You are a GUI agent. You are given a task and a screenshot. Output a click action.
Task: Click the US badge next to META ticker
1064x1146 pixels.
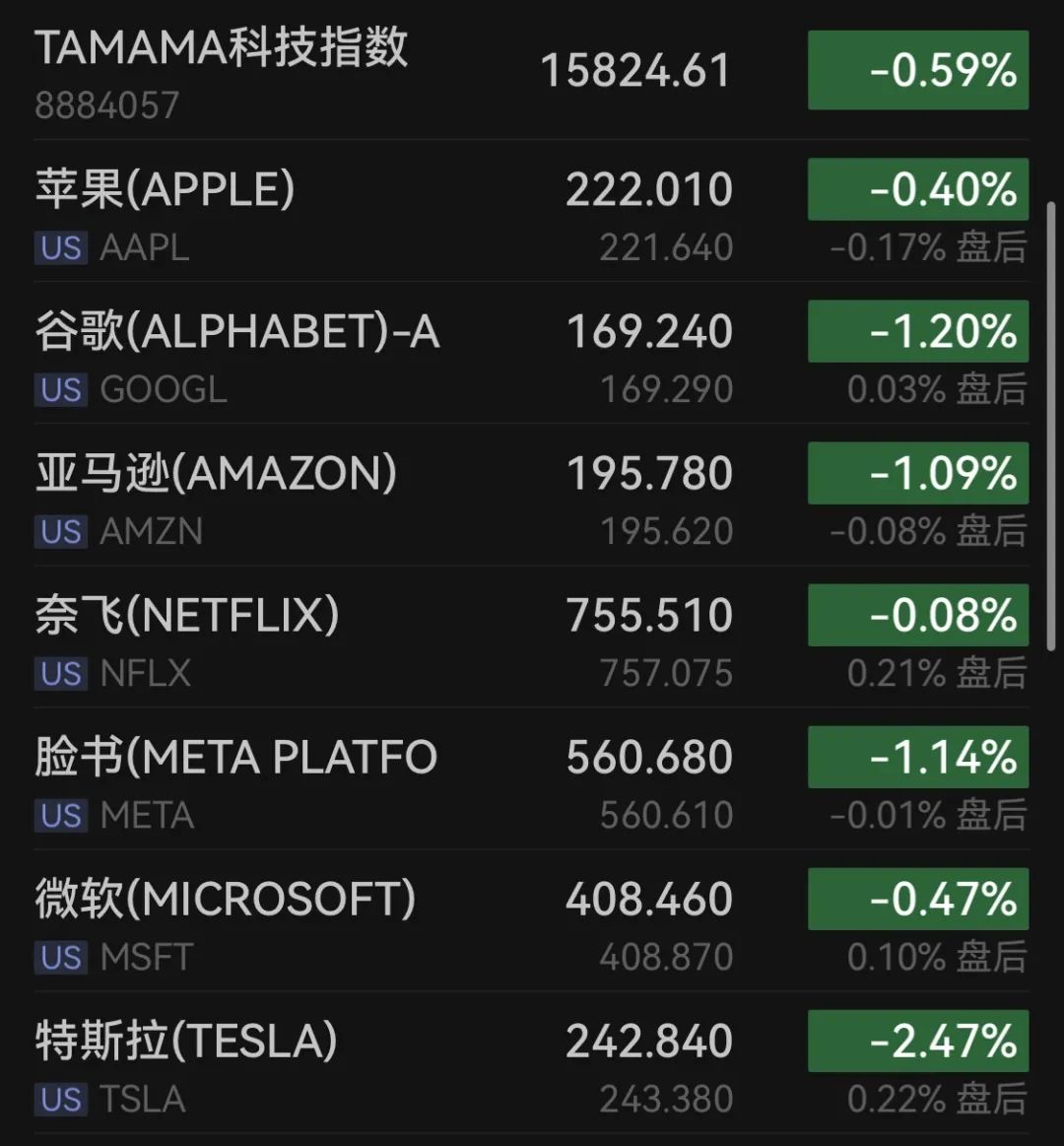coord(59,816)
